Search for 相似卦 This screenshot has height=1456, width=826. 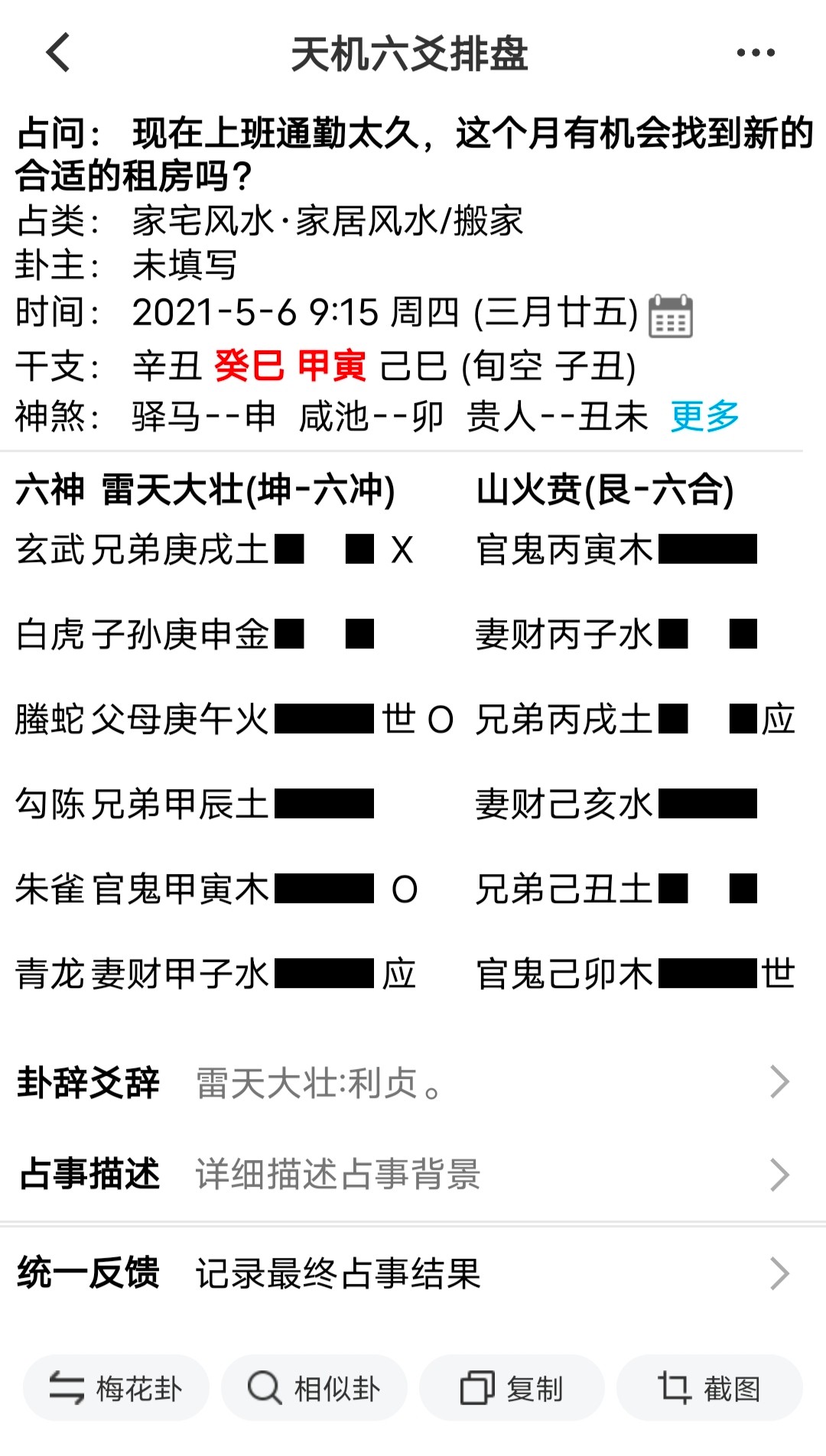tap(314, 1388)
